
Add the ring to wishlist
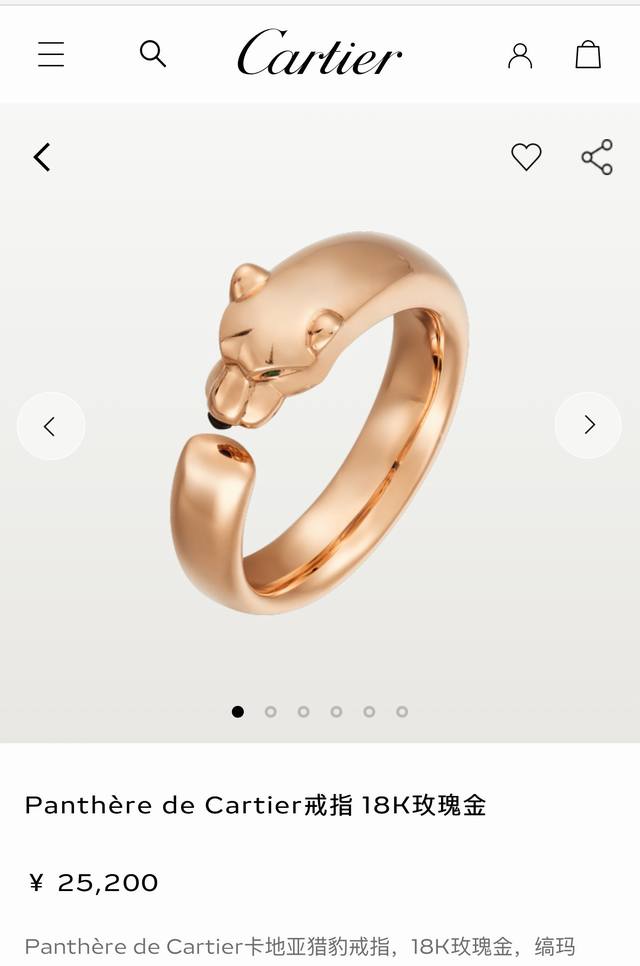526,157
